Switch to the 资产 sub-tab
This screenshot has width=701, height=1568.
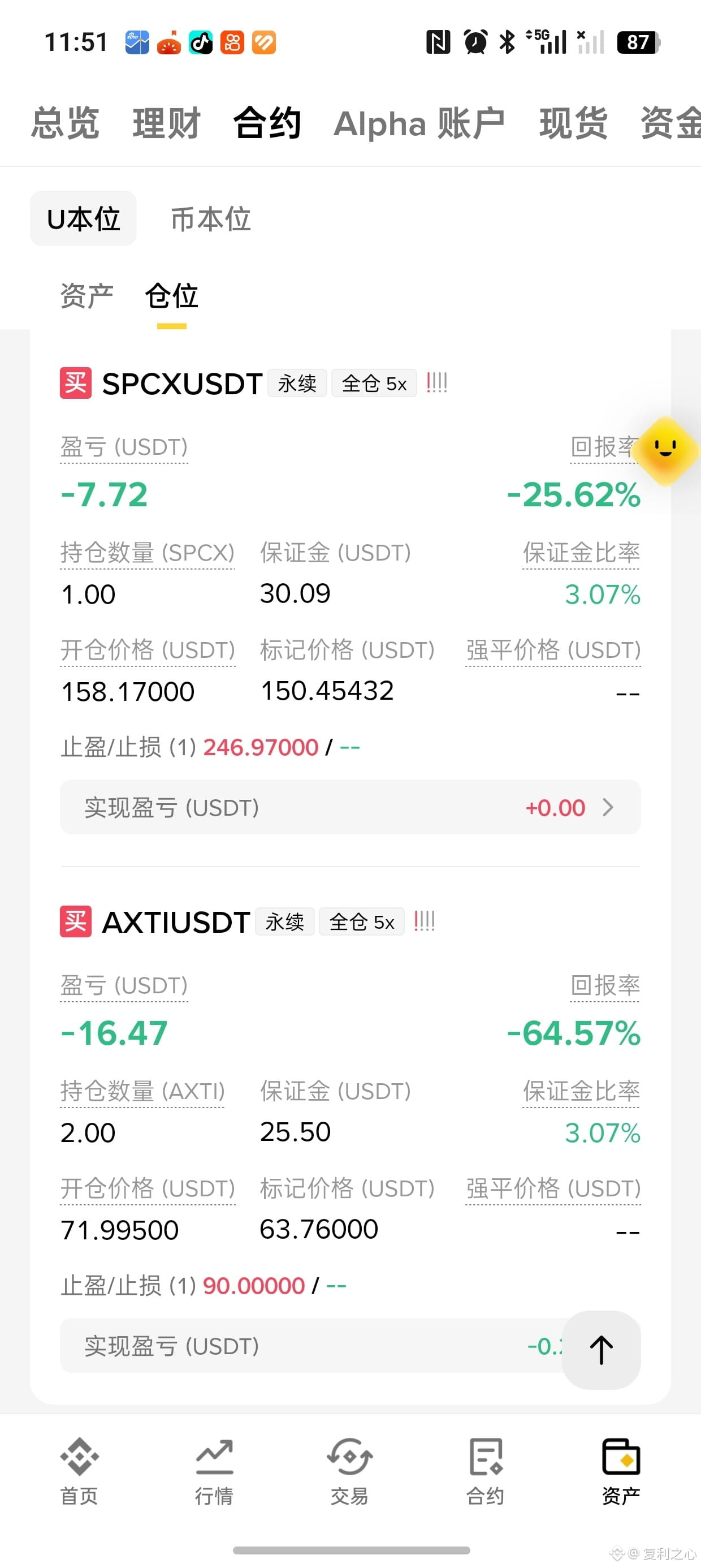click(86, 296)
